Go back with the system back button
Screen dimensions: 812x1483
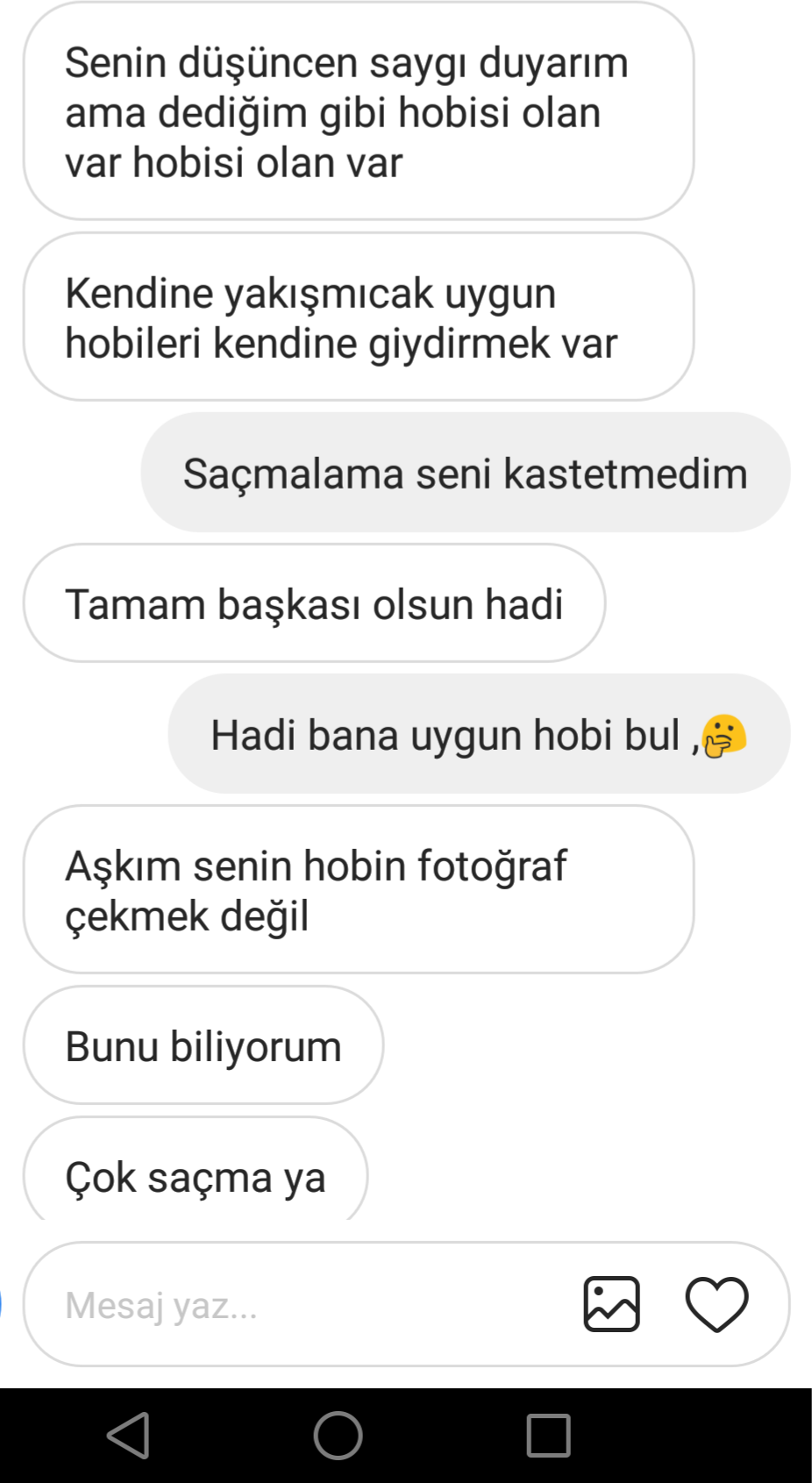(129, 1436)
